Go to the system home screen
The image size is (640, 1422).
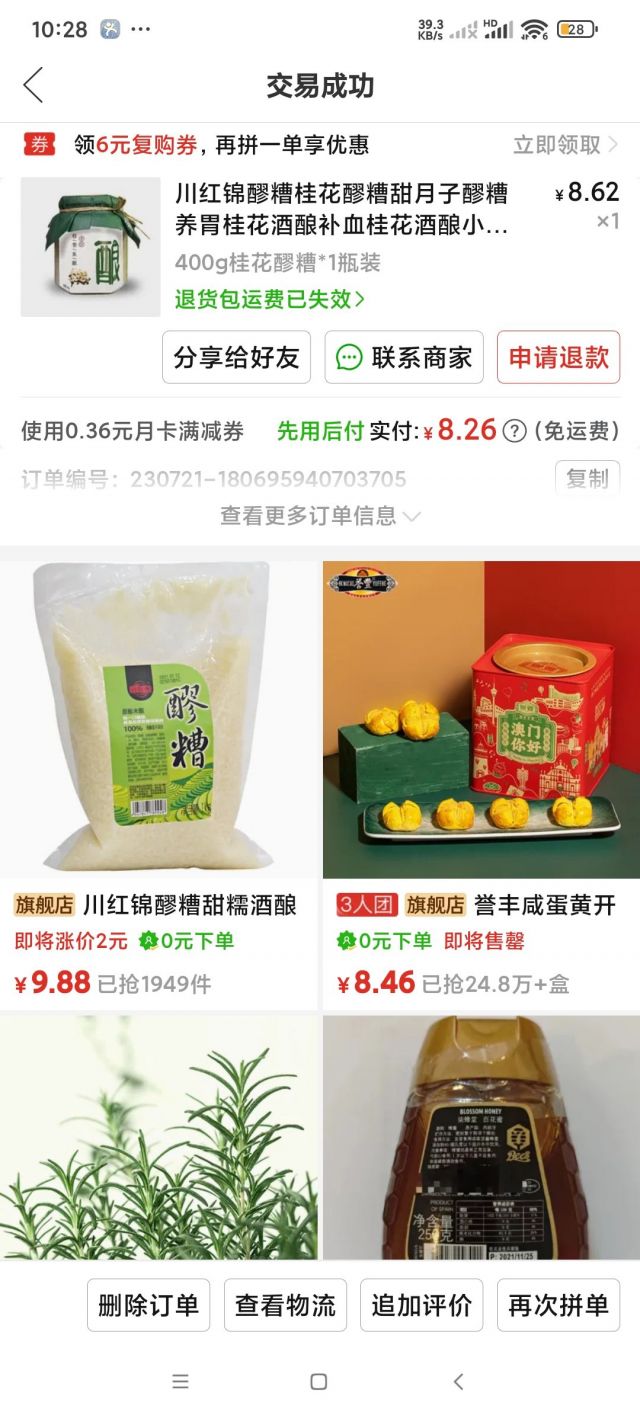pos(319,1382)
